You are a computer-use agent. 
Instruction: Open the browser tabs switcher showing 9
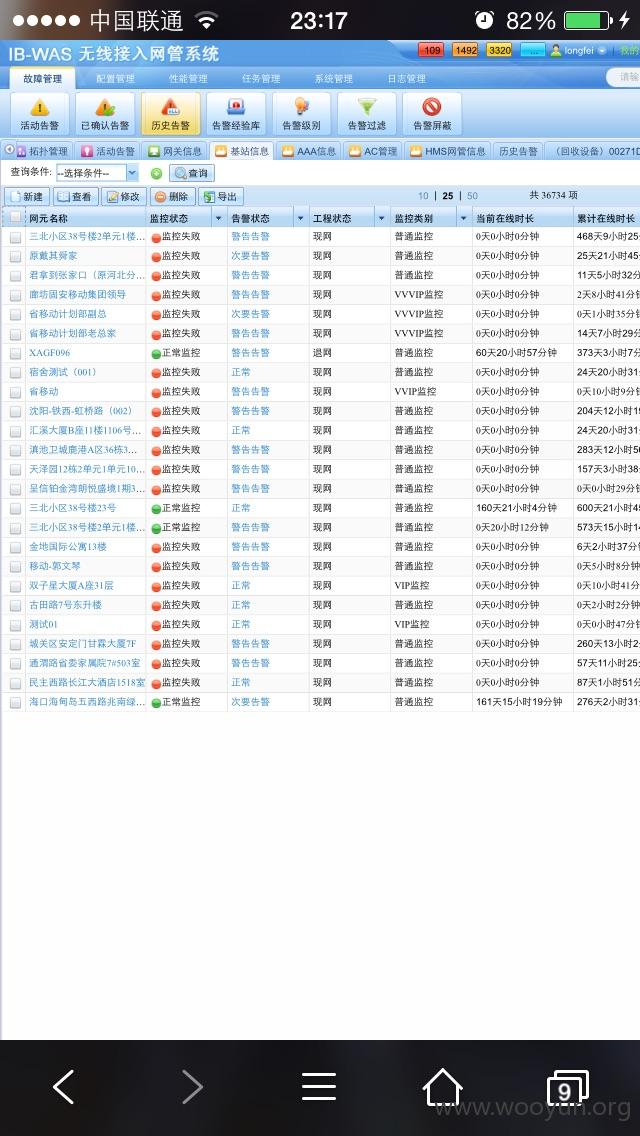567,1088
